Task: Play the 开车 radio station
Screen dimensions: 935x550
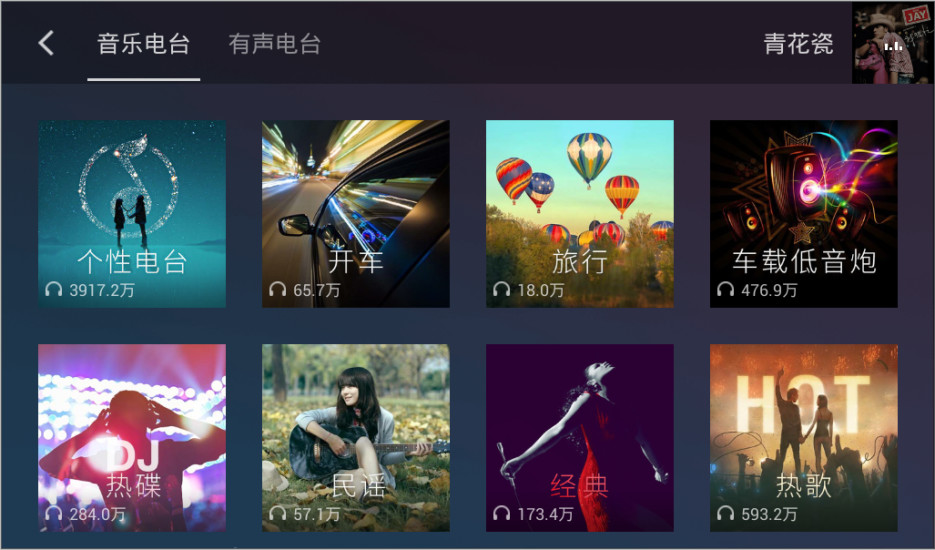Action: 355,214
